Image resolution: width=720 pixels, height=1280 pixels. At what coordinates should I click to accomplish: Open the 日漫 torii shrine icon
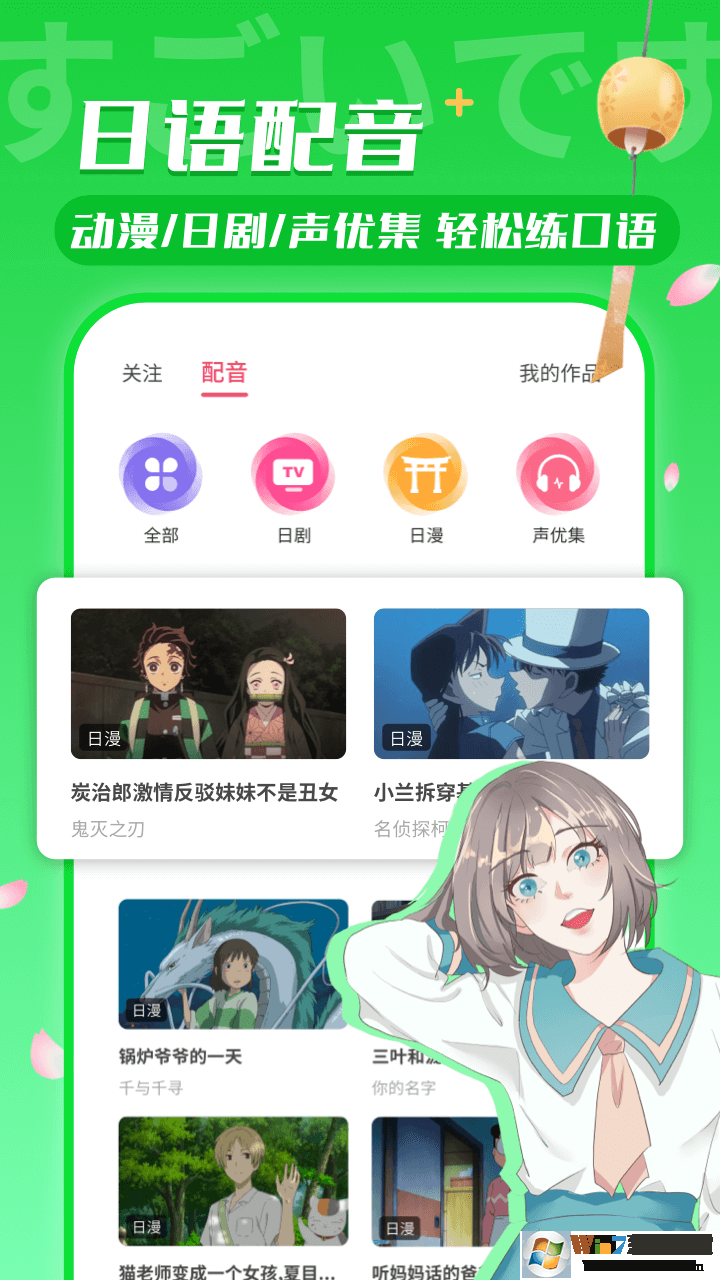[425, 474]
